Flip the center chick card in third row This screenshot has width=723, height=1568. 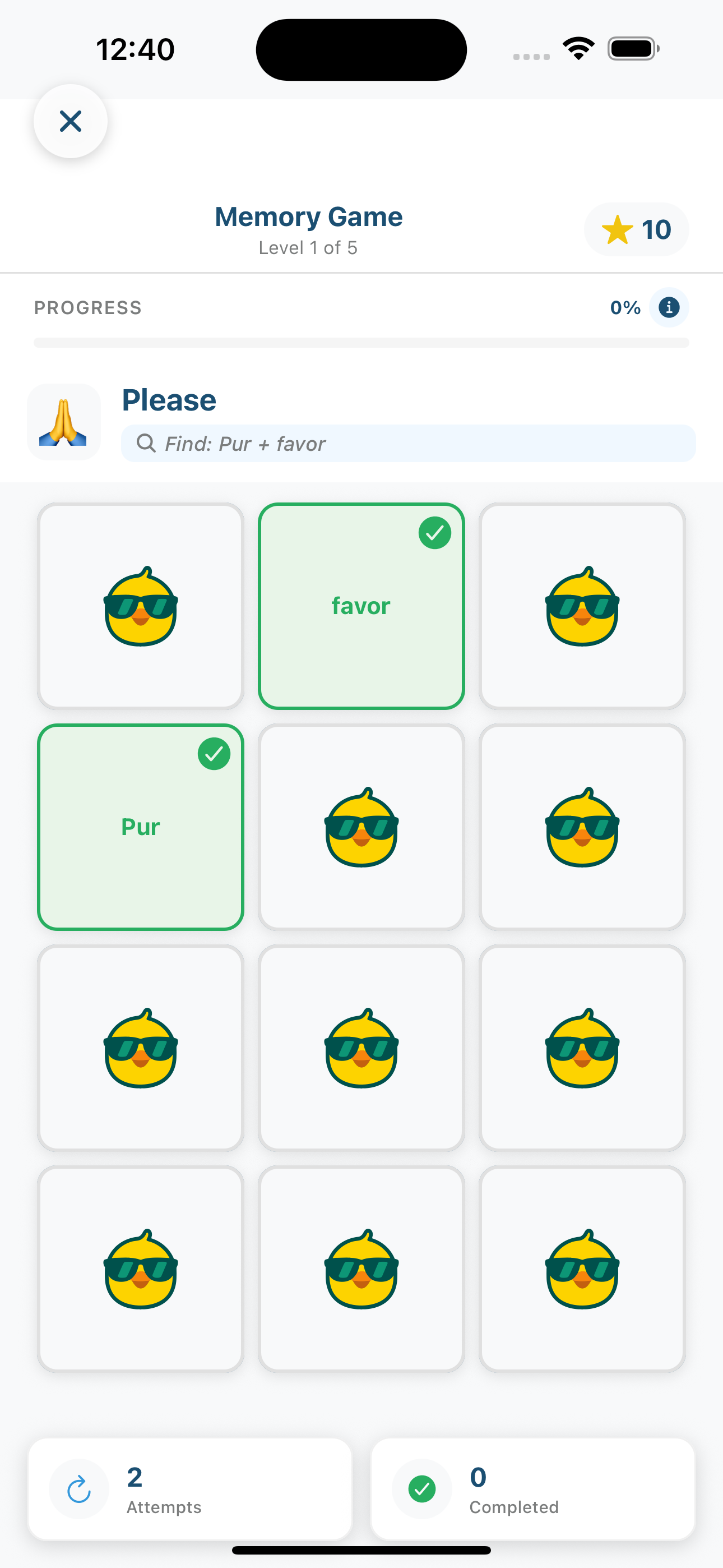point(361,1048)
